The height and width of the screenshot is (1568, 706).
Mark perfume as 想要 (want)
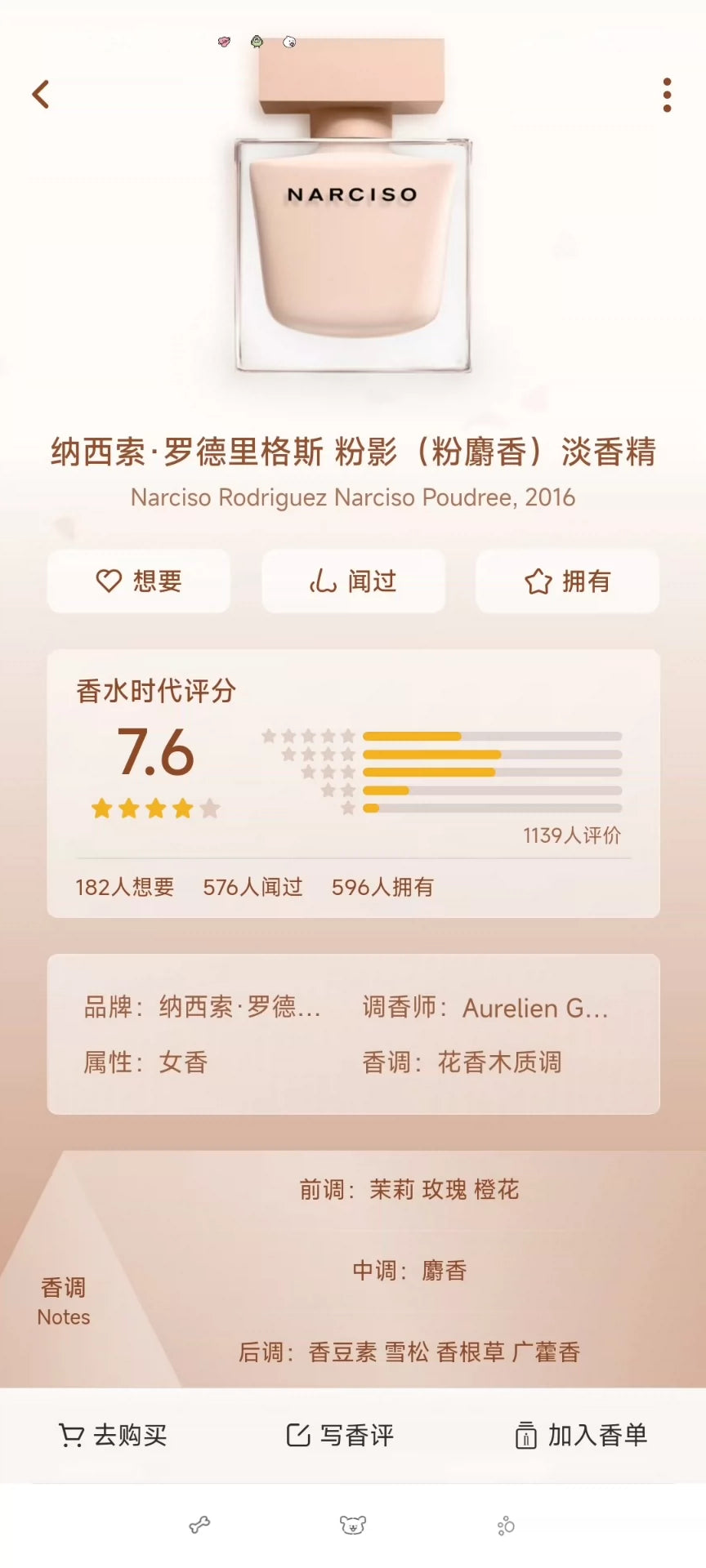[x=139, y=581]
